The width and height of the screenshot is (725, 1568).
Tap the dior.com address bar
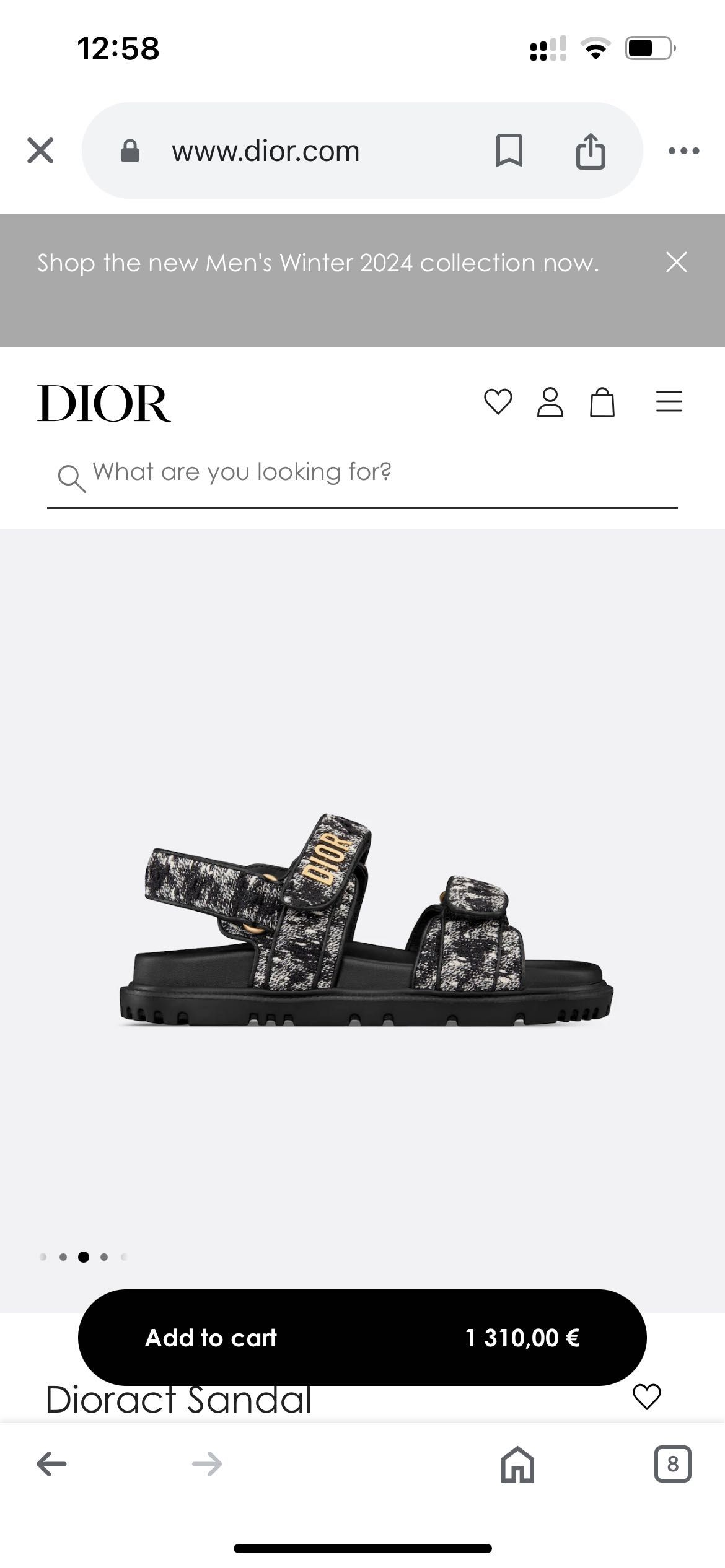point(297,150)
